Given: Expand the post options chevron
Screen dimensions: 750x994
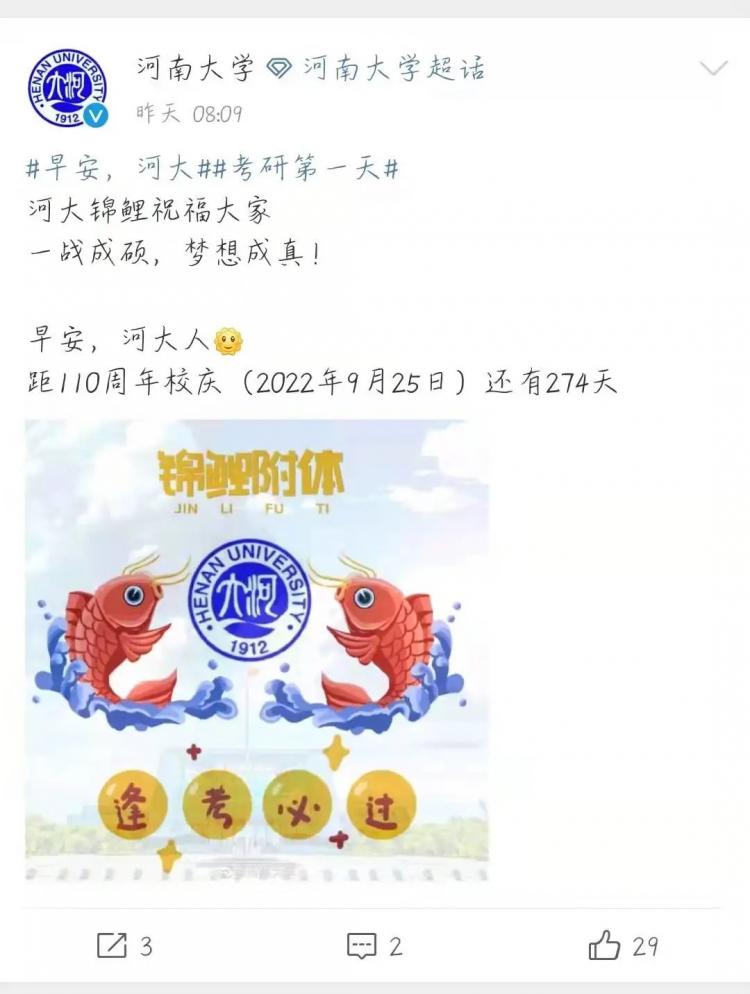Looking at the screenshot, I should pos(713,69).
